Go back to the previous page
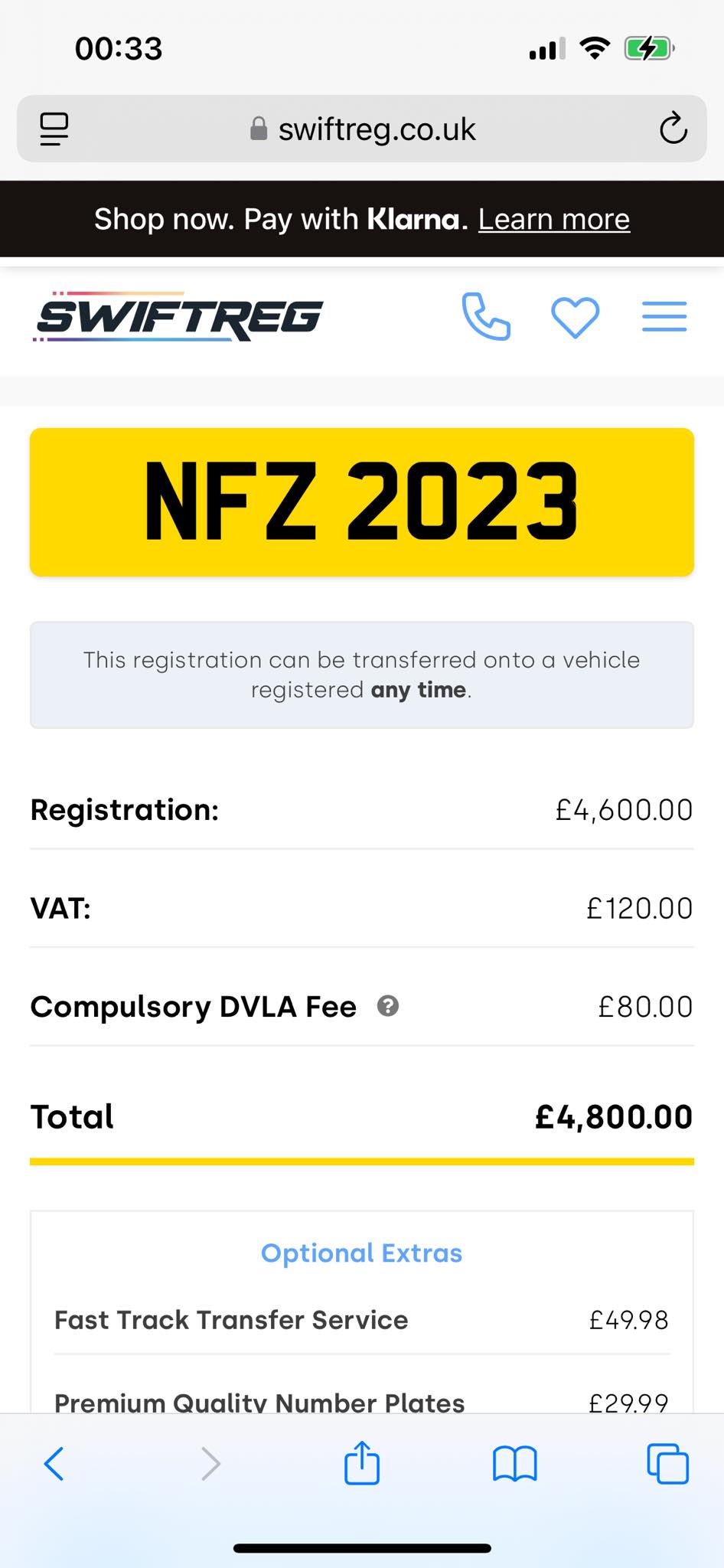The width and height of the screenshot is (724, 1568). coord(54,1464)
